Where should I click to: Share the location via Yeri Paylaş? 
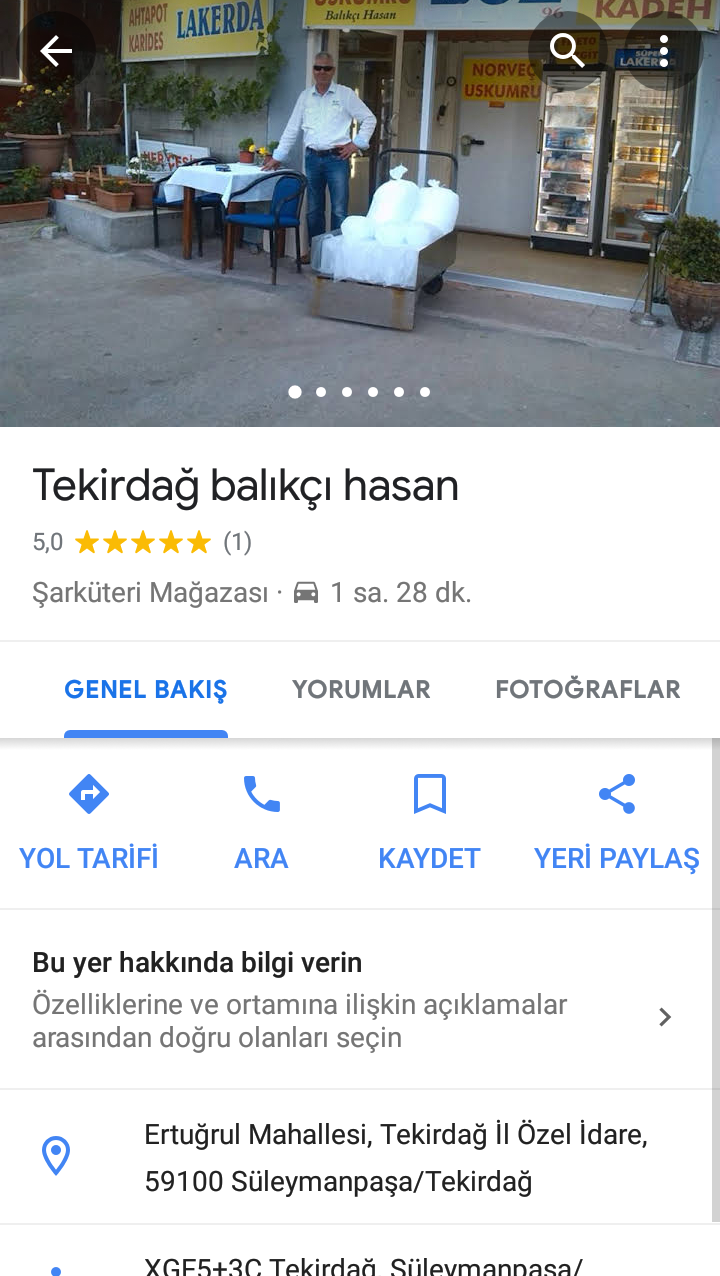click(616, 822)
